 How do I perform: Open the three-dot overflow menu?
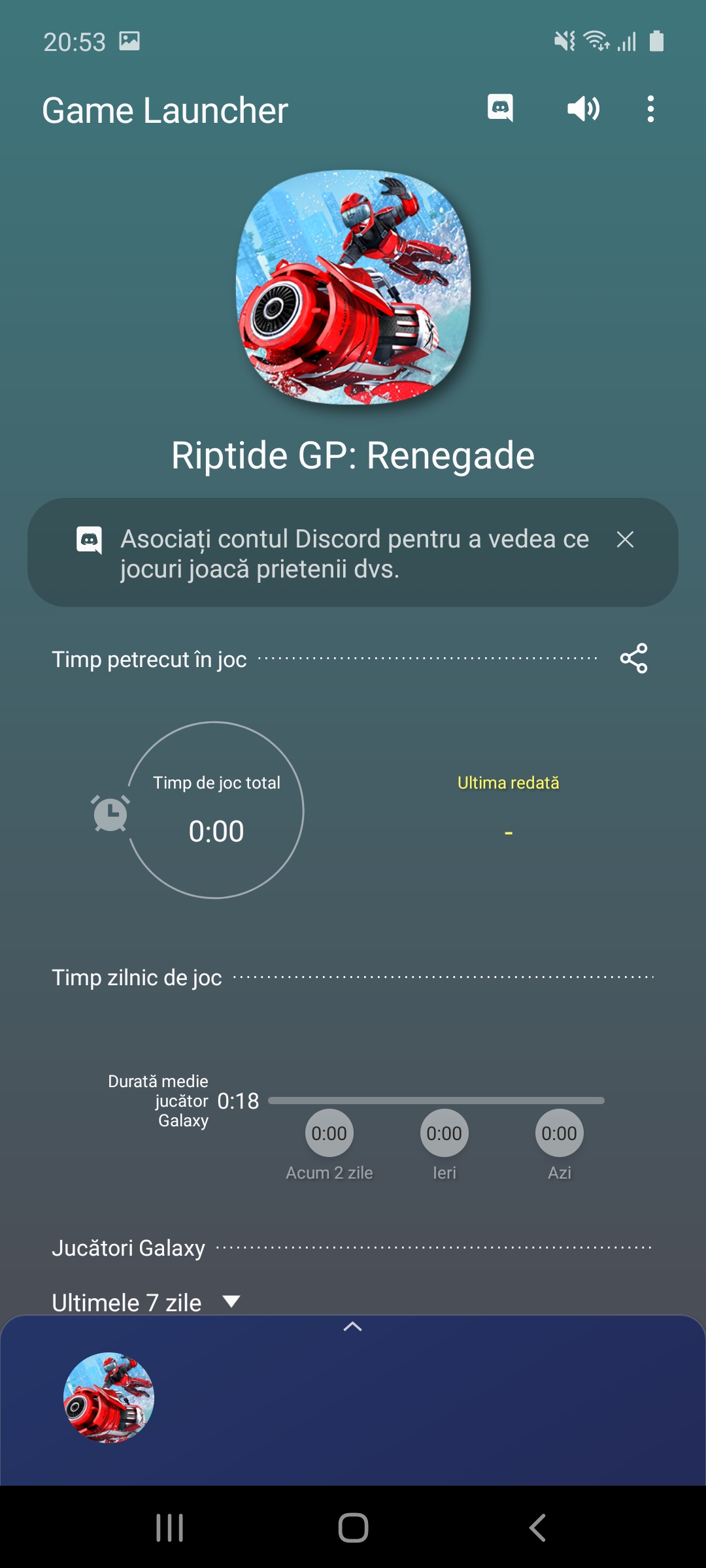(650, 108)
